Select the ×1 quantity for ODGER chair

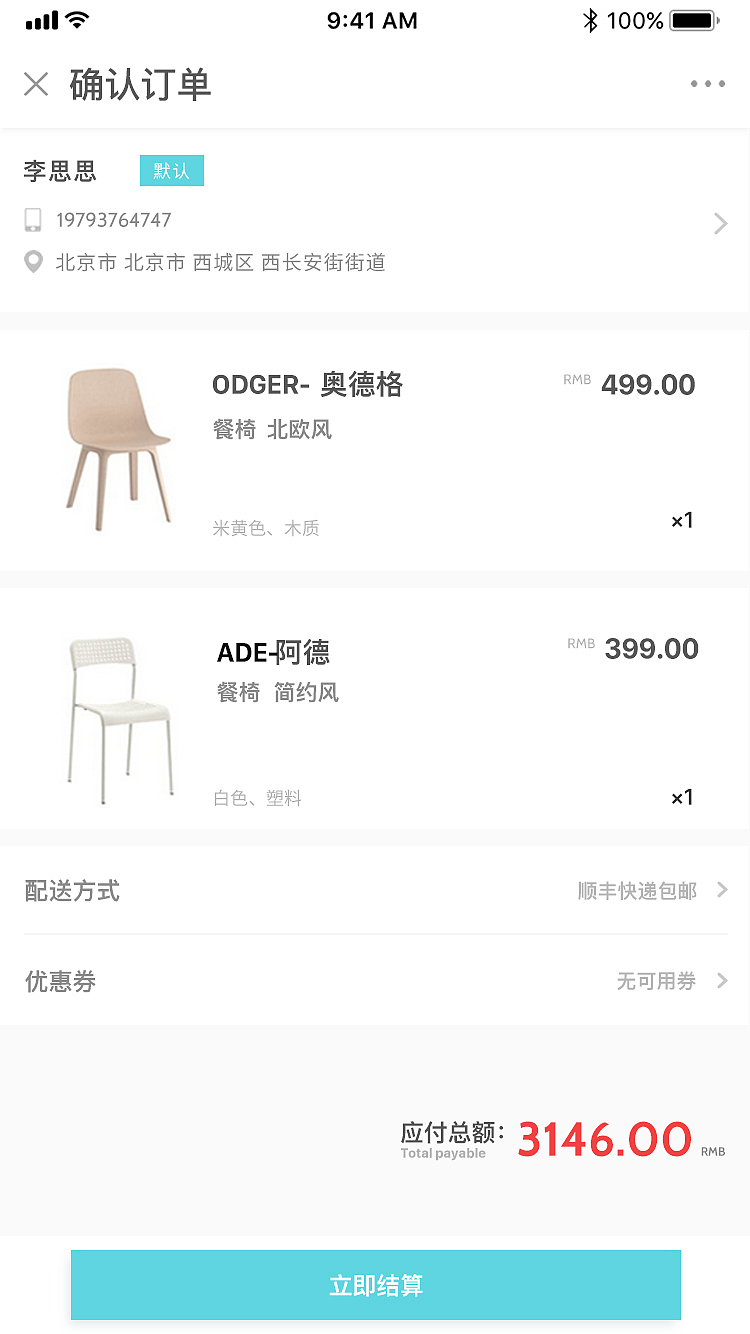(681, 520)
